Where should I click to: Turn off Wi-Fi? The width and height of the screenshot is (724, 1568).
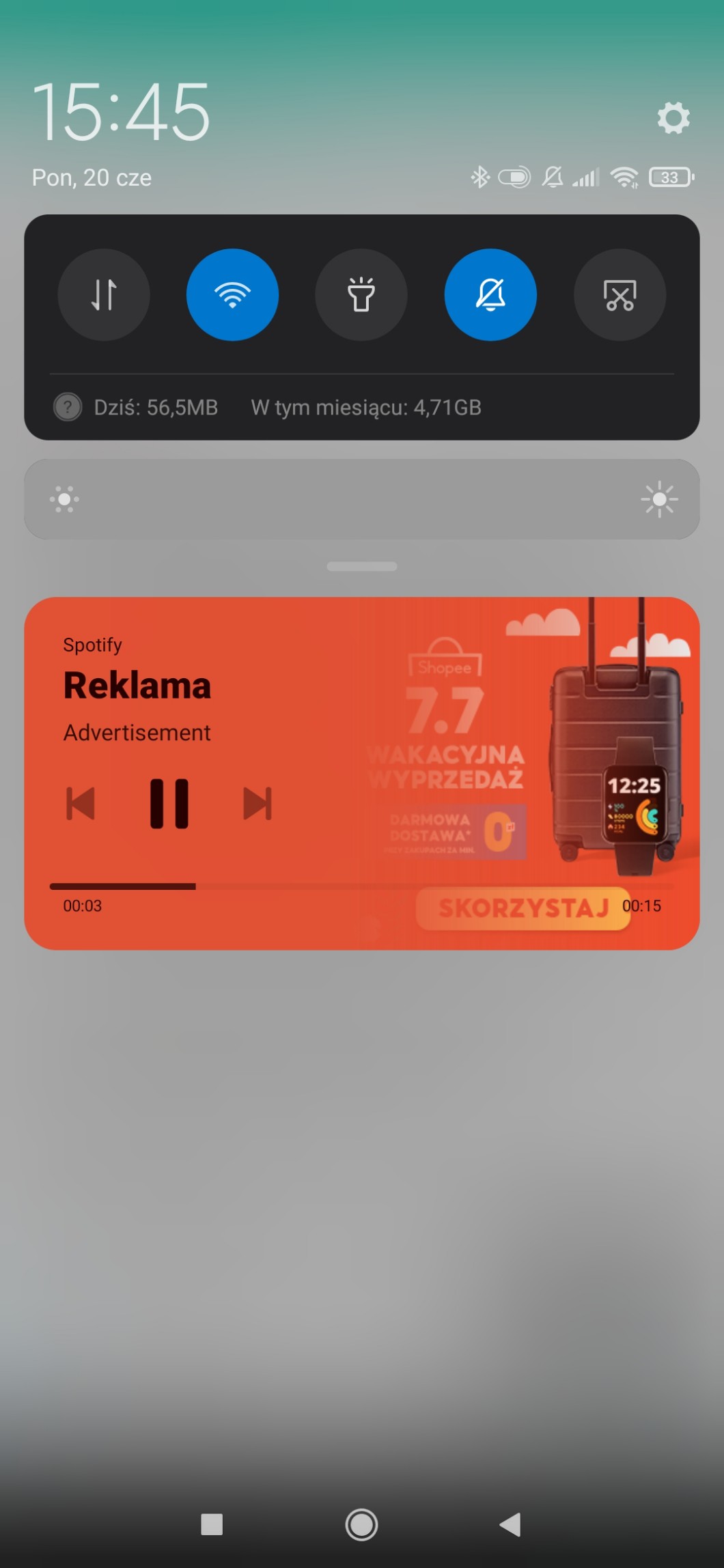click(232, 294)
